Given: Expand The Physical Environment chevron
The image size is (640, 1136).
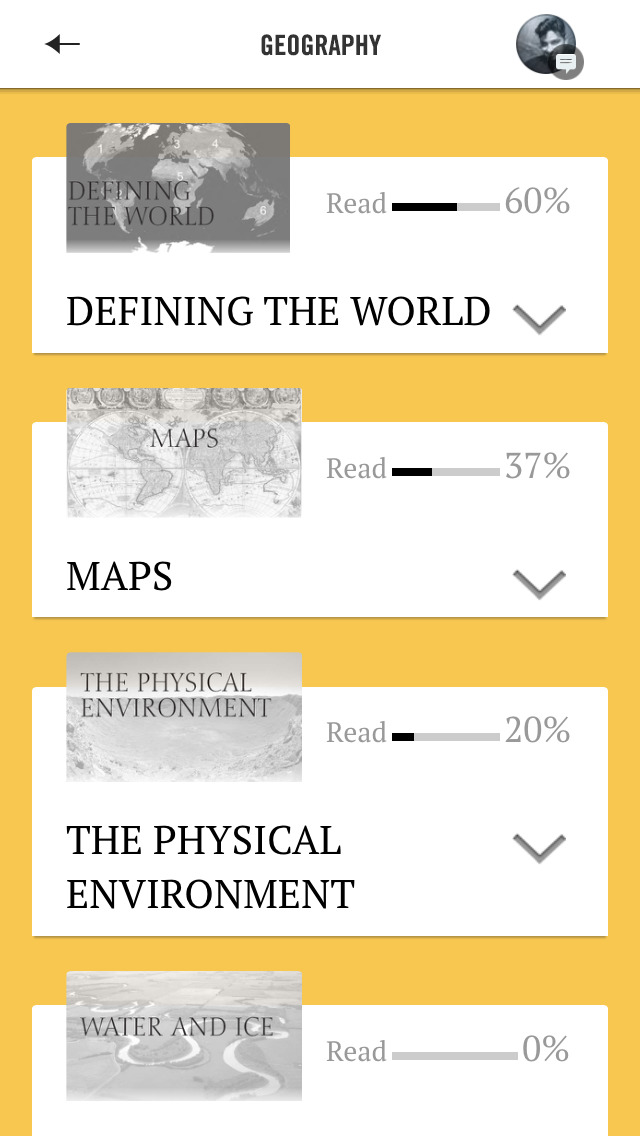Looking at the screenshot, I should (539, 847).
